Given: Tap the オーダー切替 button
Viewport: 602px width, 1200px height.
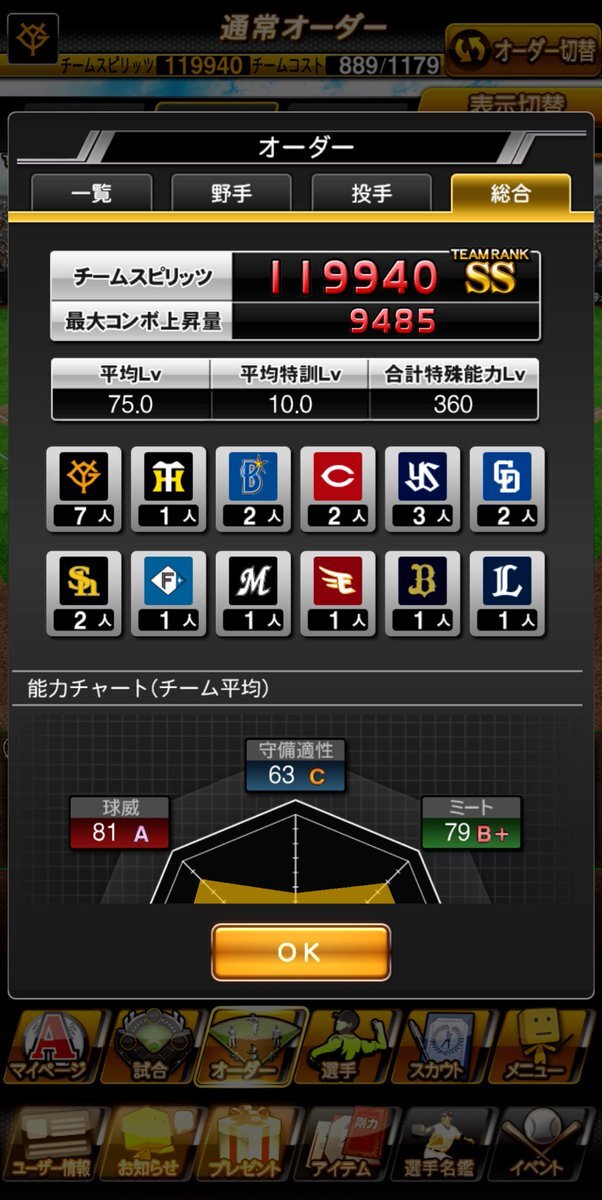Looking at the screenshot, I should point(522,51).
